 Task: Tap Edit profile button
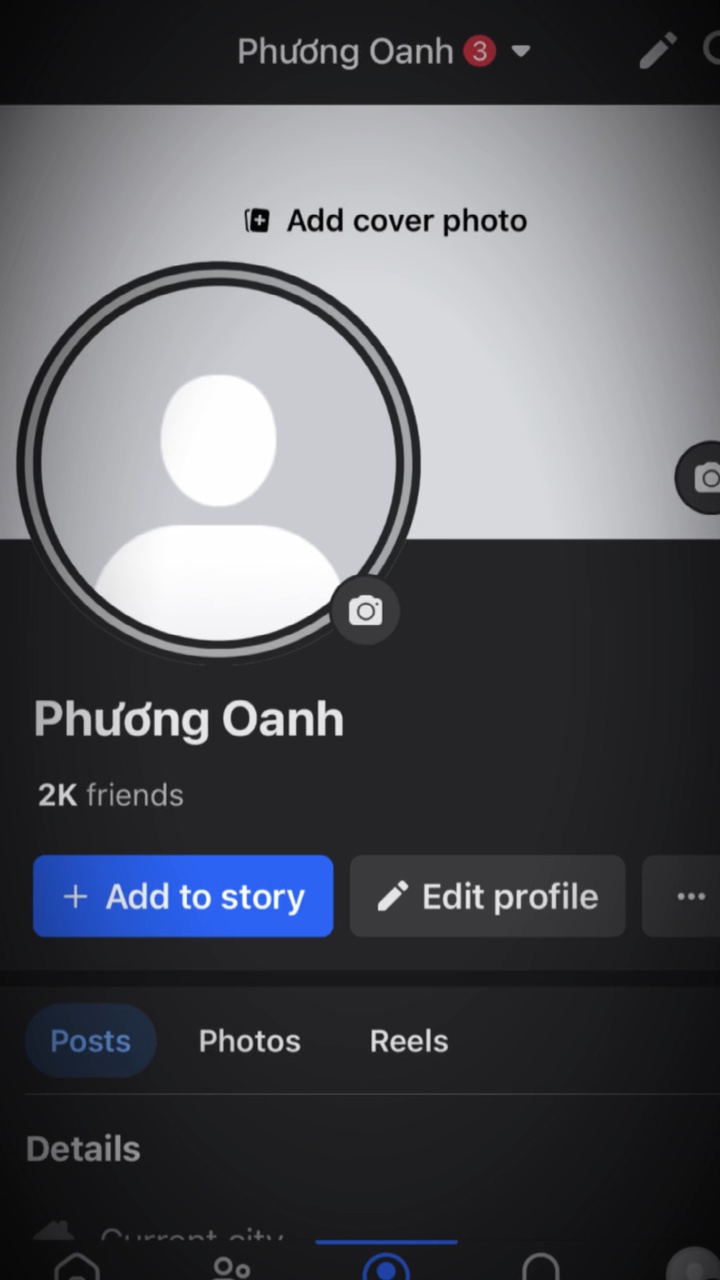pyautogui.click(x=487, y=896)
